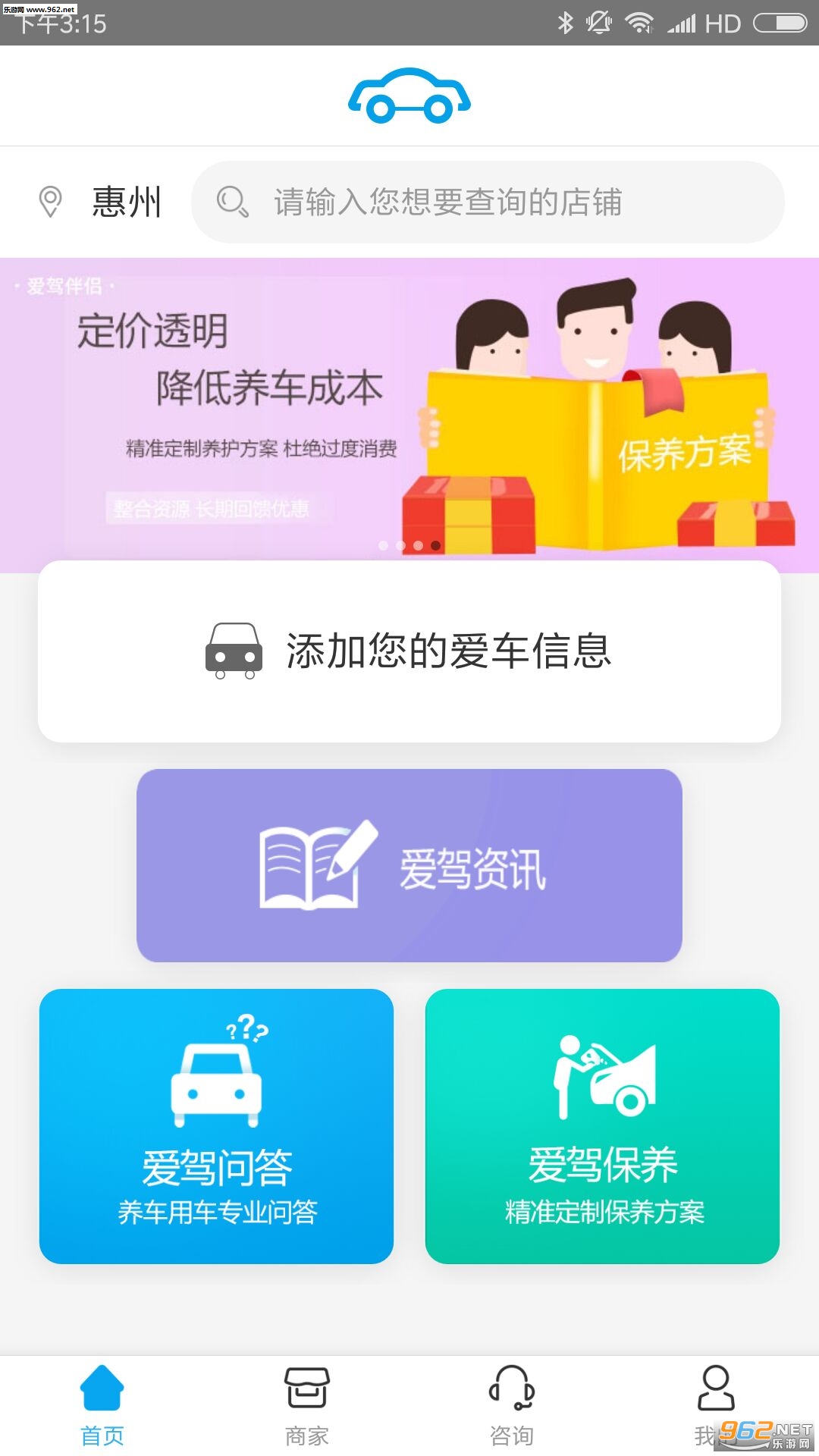Switch to the 咨询 tab
This screenshot has width=819, height=1456.
tap(512, 1404)
